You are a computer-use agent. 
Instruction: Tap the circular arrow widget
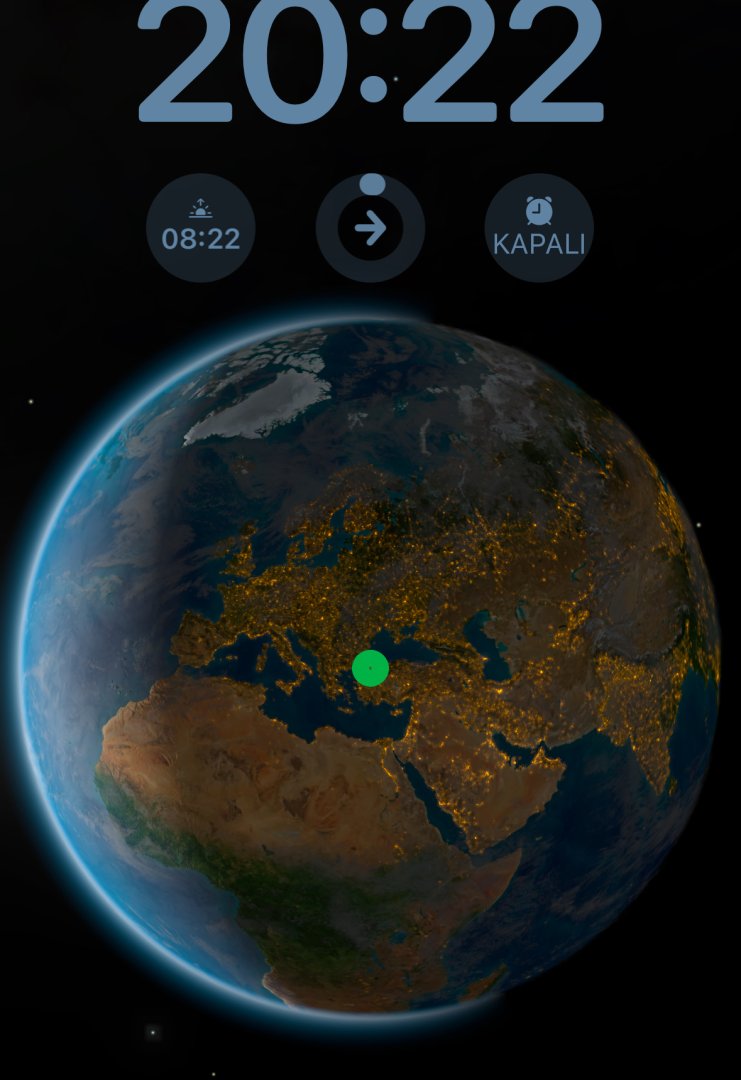(x=370, y=229)
